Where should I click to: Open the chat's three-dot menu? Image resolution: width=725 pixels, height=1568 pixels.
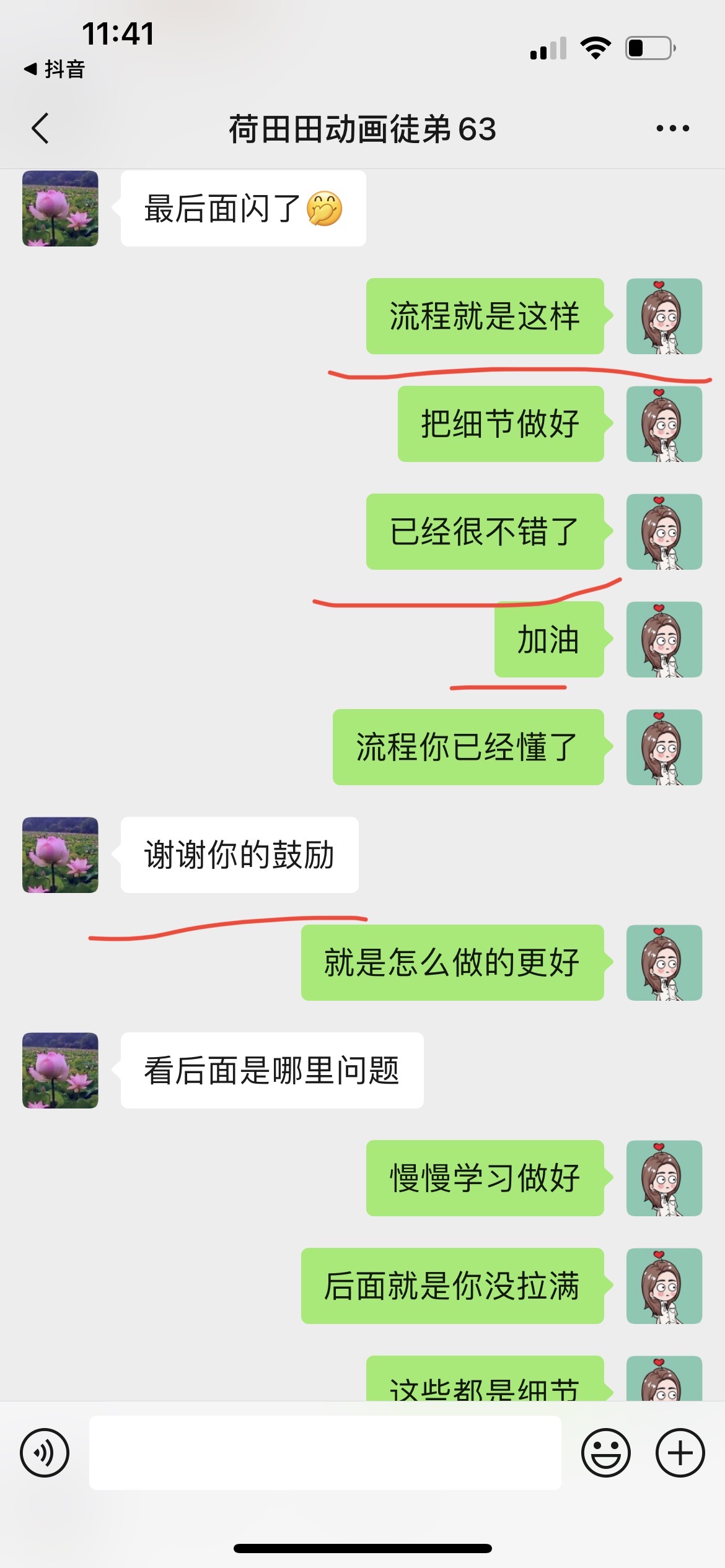[672, 128]
